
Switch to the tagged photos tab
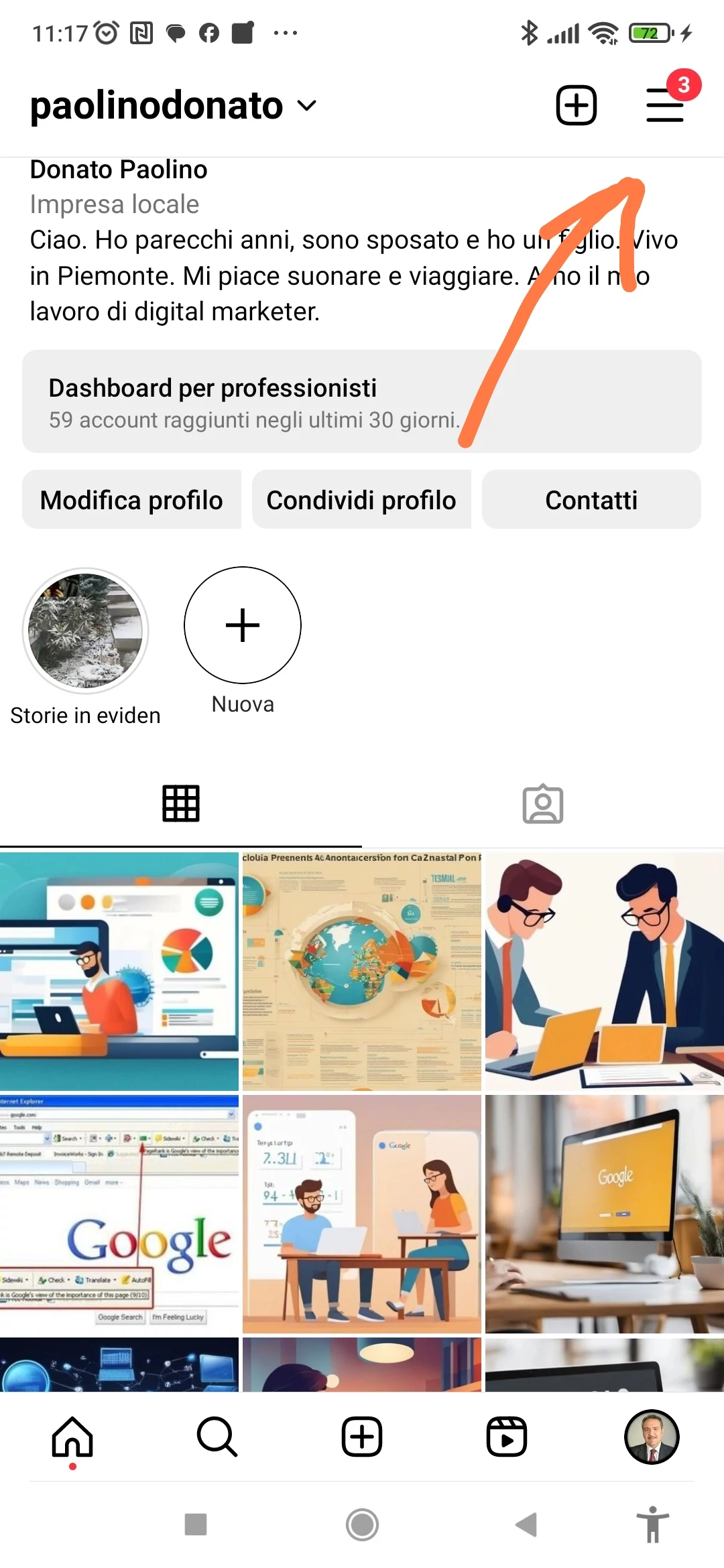click(543, 803)
